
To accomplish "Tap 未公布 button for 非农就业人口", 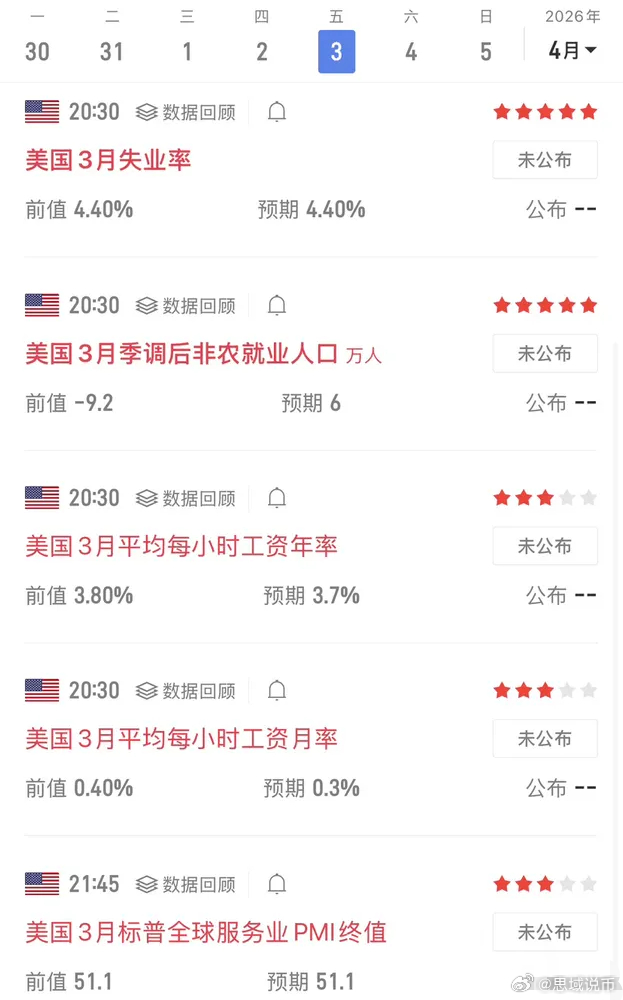I will click(545, 353).
